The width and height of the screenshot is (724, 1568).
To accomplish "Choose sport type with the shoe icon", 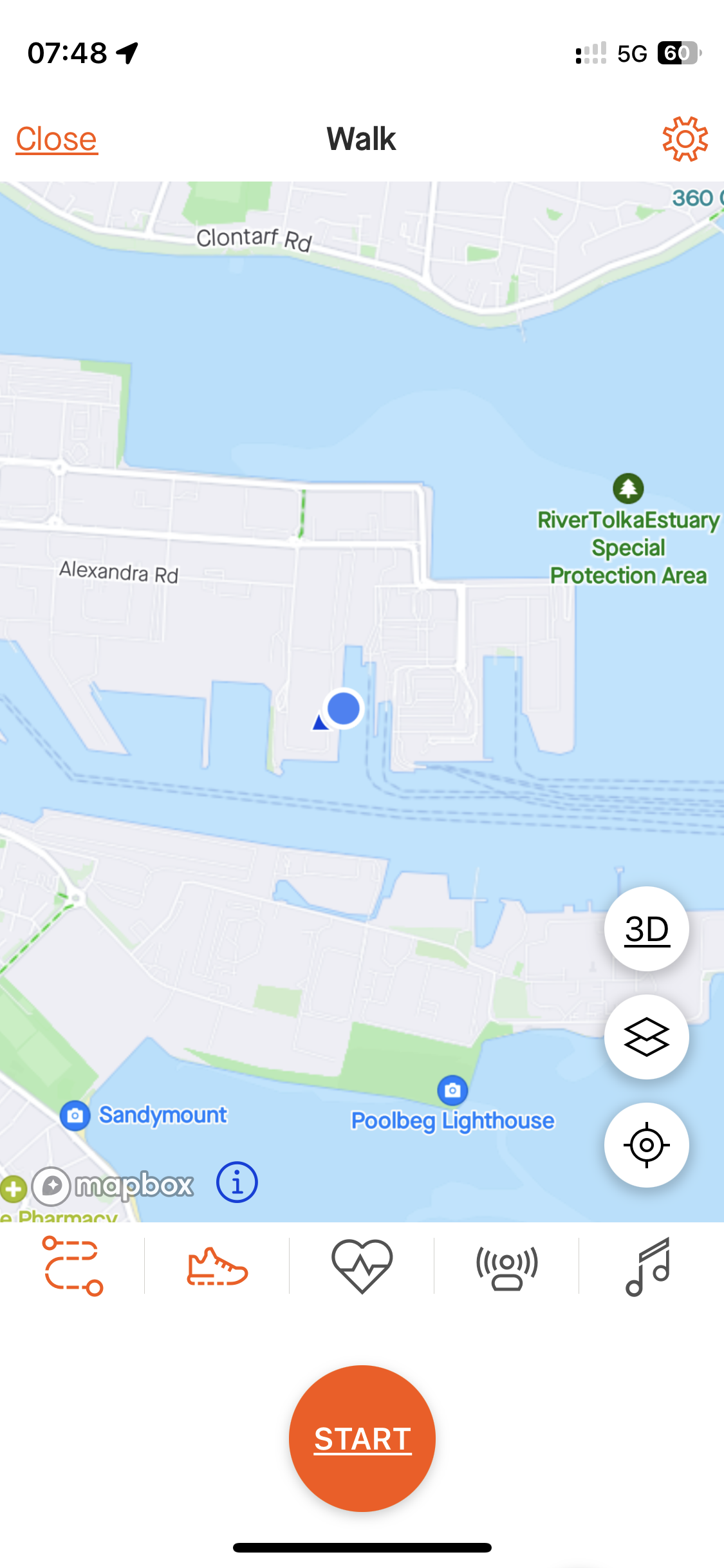I will (217, 1265).
